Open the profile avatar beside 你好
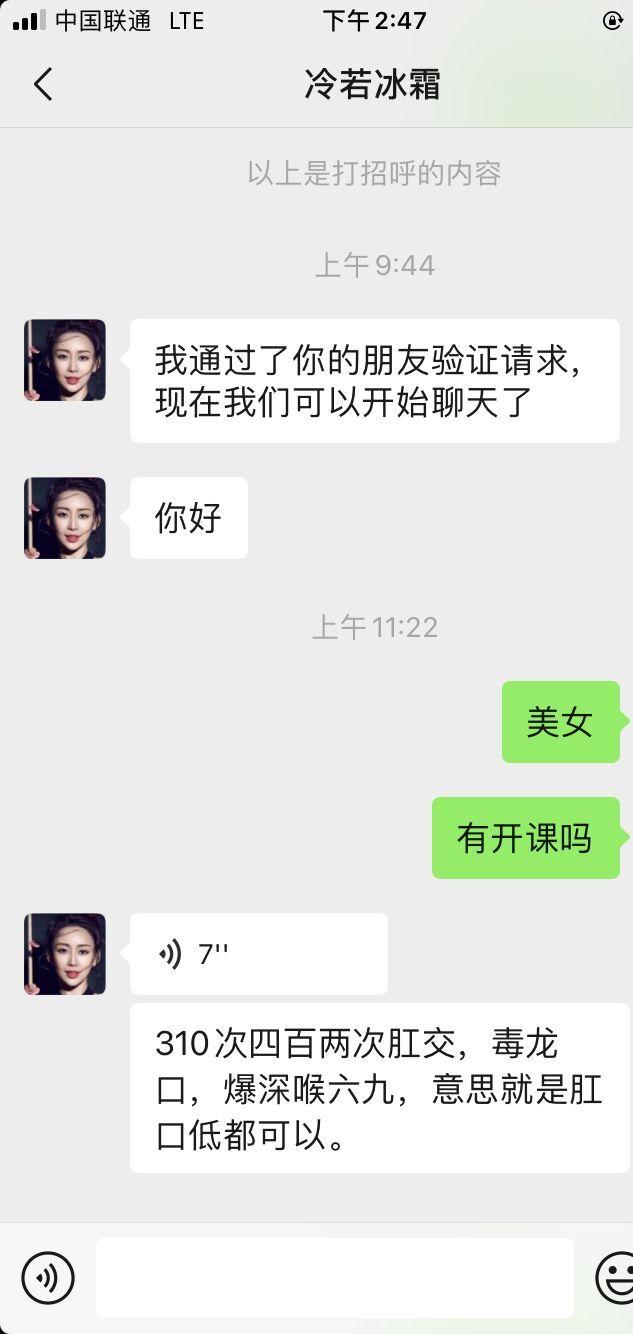 click(x=65, y=518)
